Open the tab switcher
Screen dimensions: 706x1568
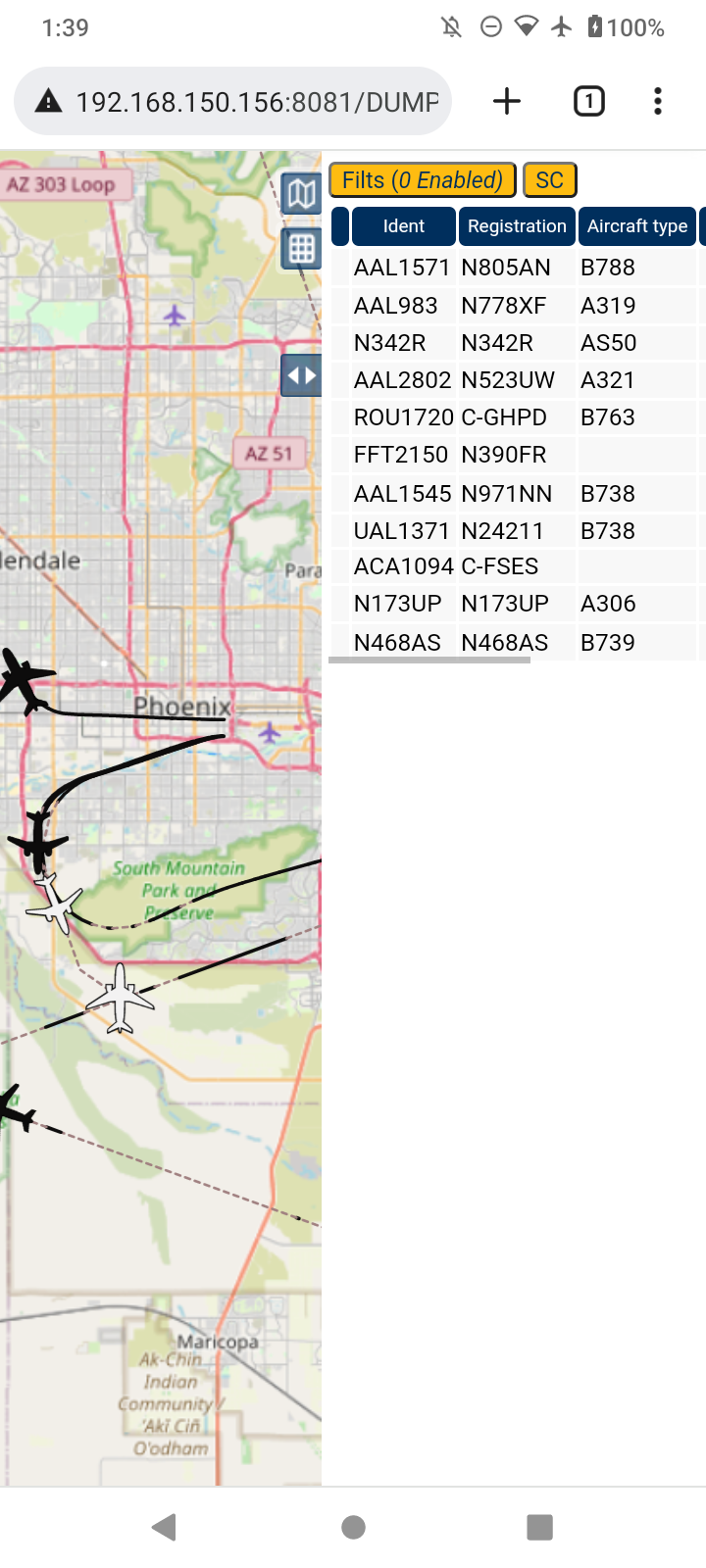(588, 101)
